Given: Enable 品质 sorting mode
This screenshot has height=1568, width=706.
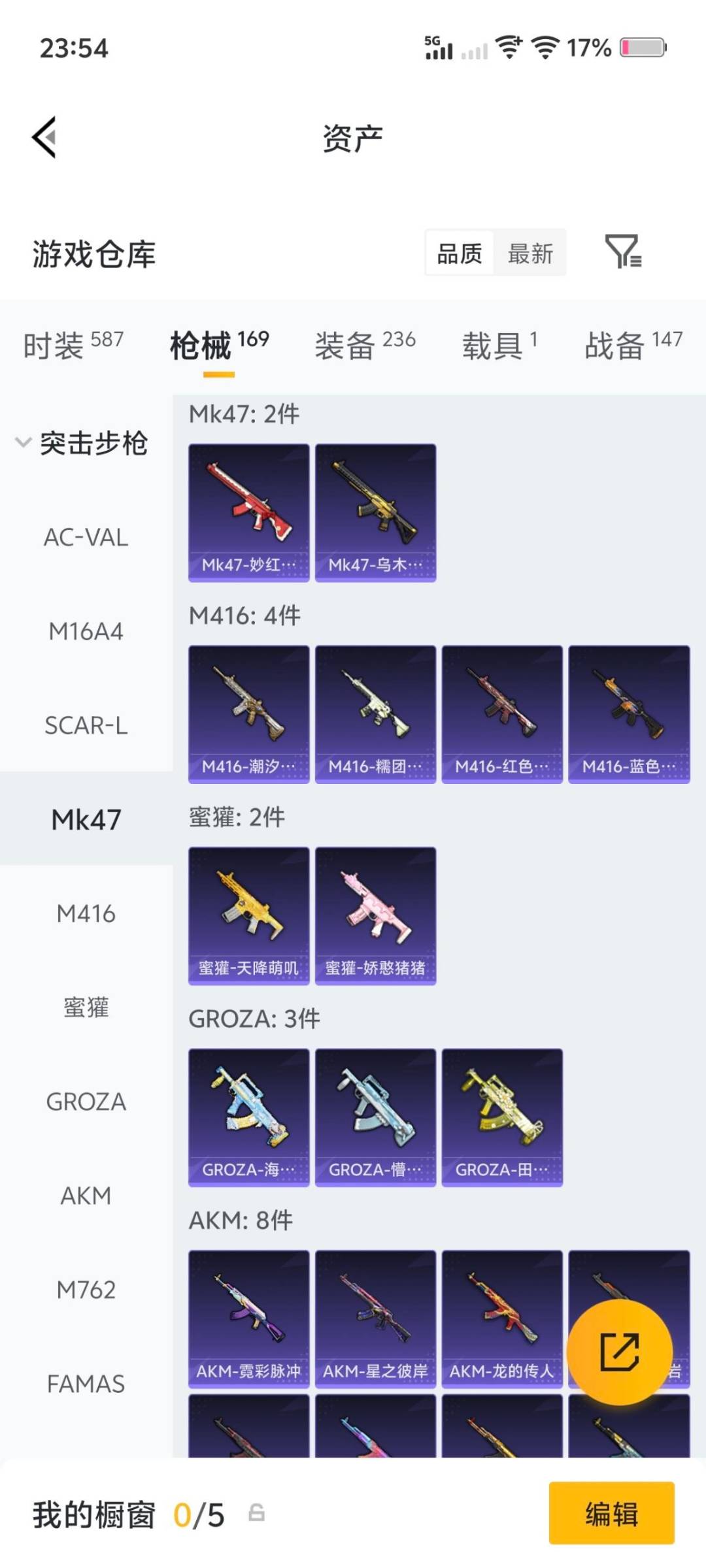Looking at the screenshot, I should click(460, 253).
